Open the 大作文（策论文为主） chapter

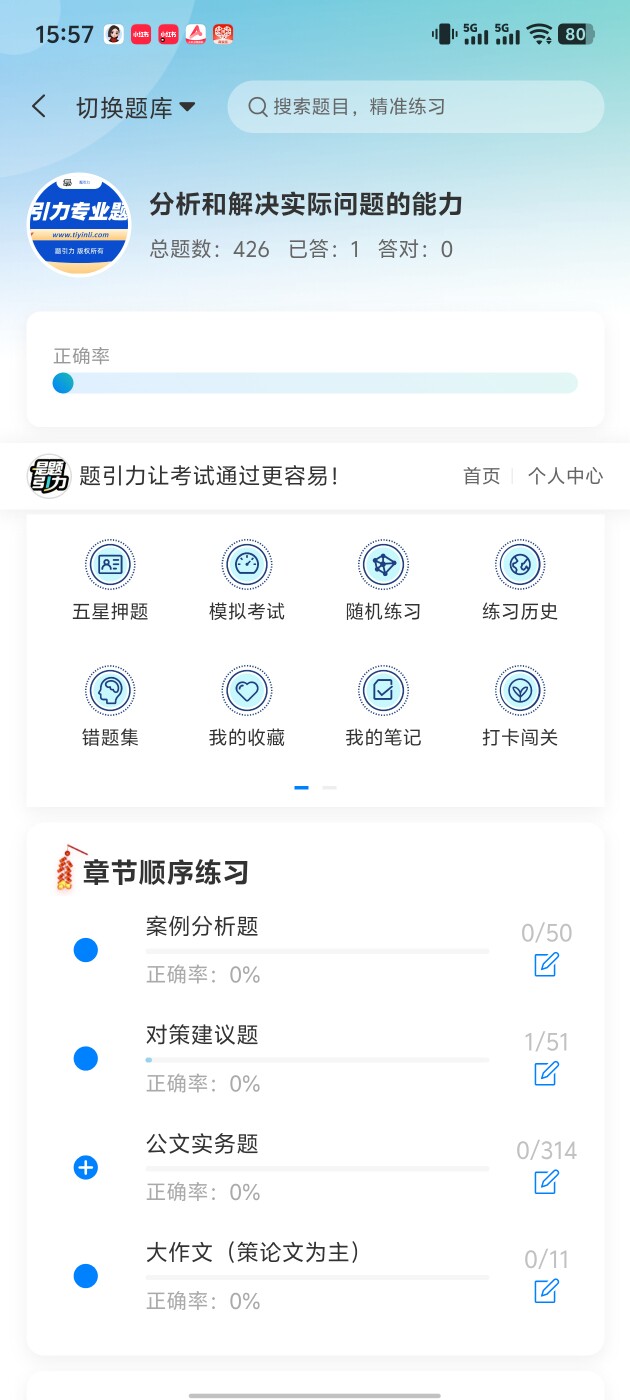tap(253, 1252)
